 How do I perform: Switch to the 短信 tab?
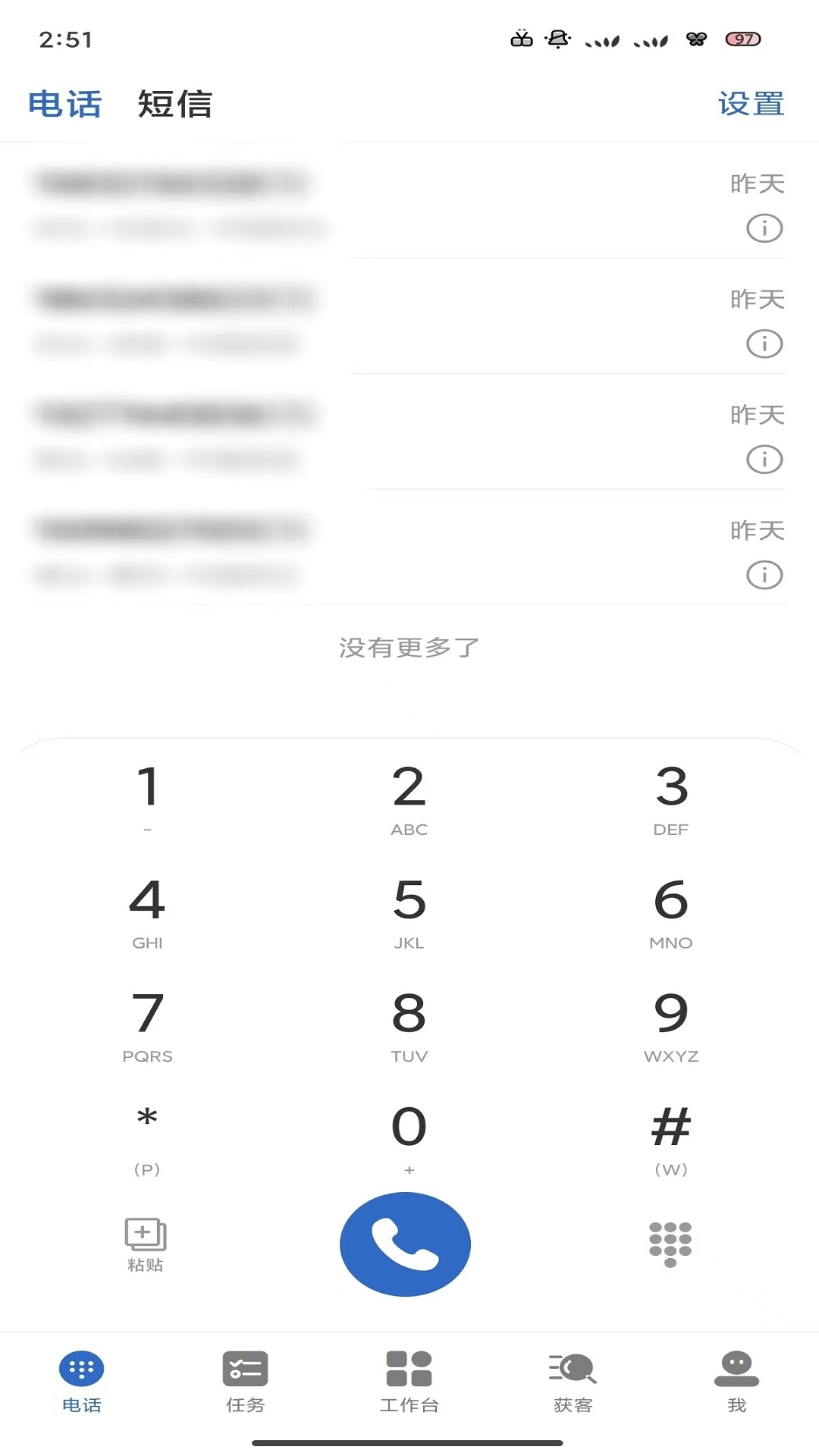coord(174,104)
